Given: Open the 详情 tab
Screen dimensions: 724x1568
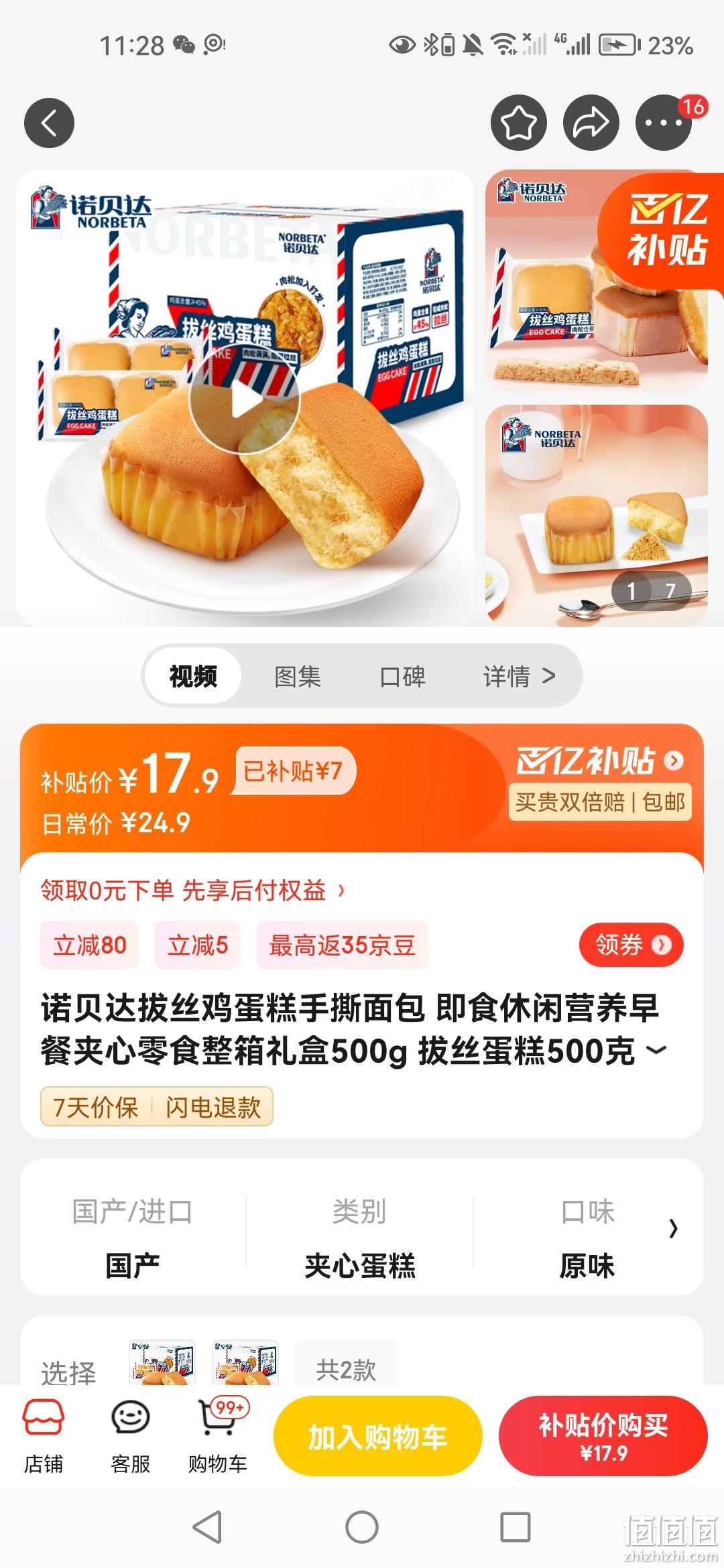Looking at the screenshot, I should pyautogui.click(x=519, y=676).
